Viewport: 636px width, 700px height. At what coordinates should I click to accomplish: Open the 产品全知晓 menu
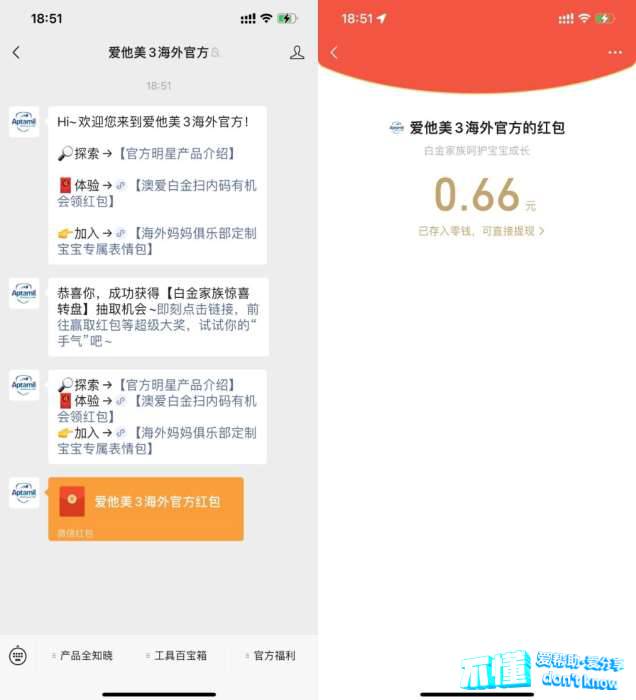click(x=84, y=656)
